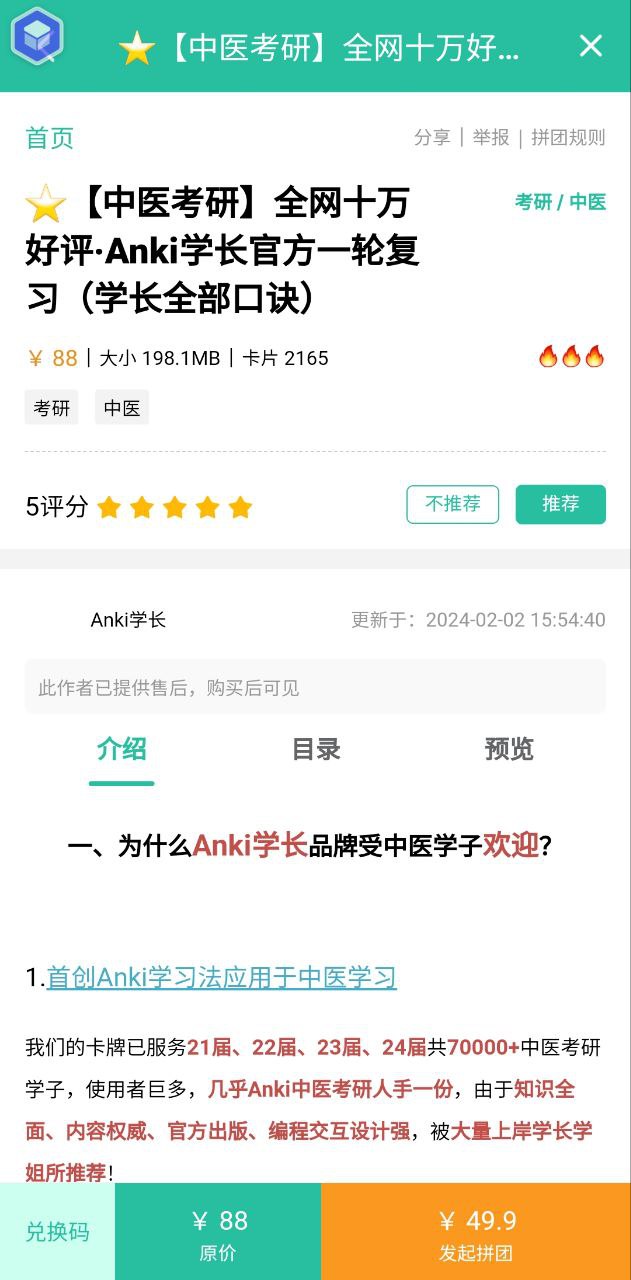Enter a 兑换码 redemption code
Viewport: 631px width, 1280px height.
pyautogui.click(x=57, y=1232)
